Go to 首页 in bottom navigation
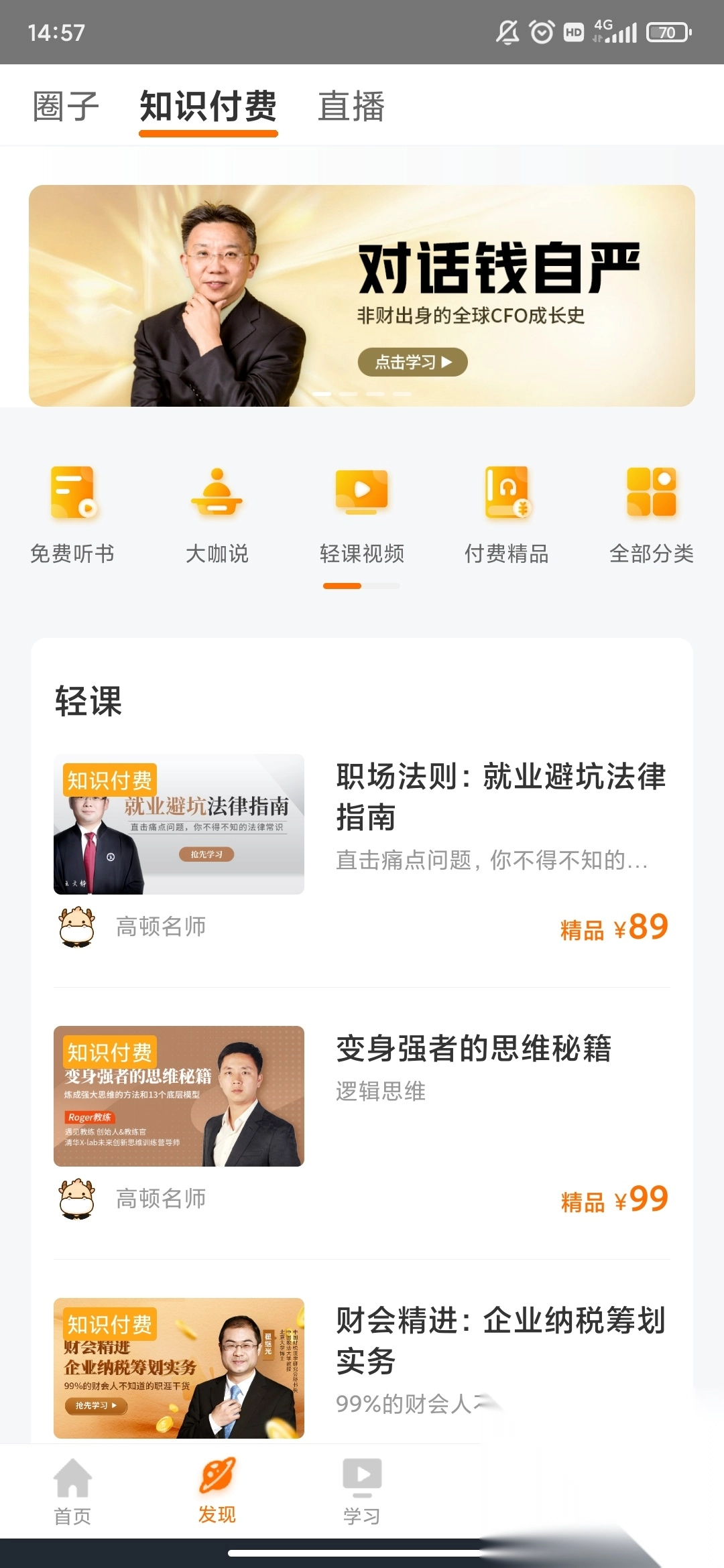The image size is (724, 1568). tap(72, 1492)
